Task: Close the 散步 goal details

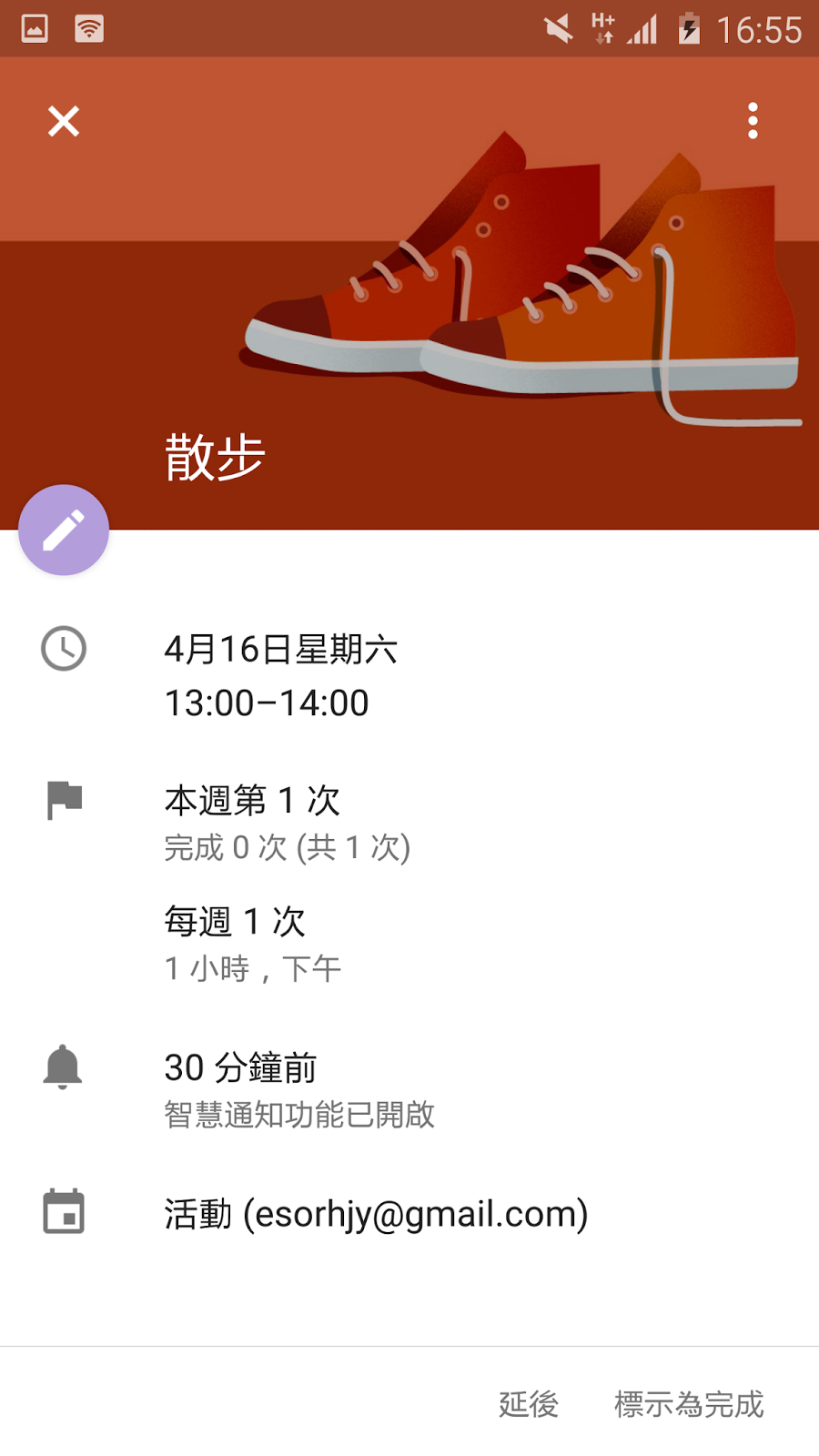Action: tap(64, 121)
